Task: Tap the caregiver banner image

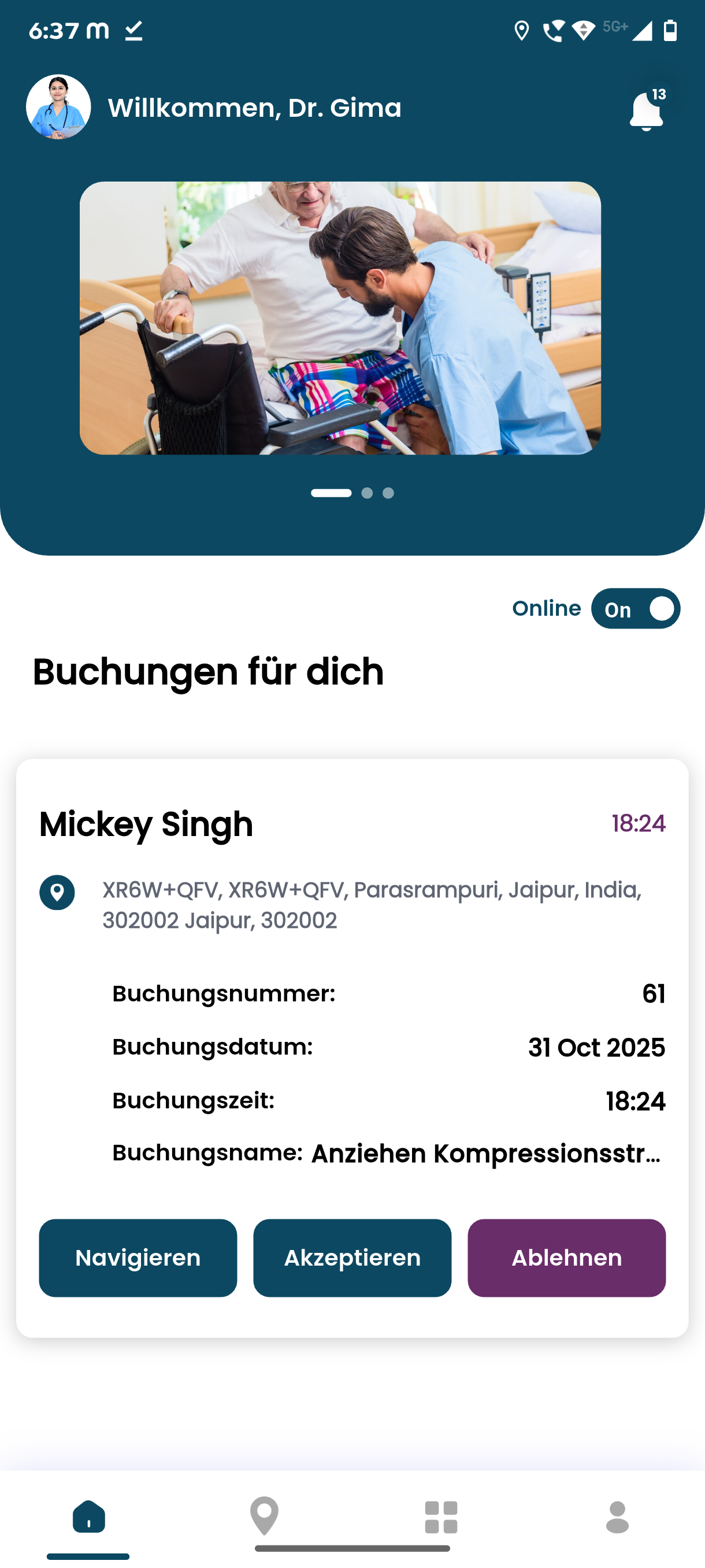Action: click(x=340, y=318)
